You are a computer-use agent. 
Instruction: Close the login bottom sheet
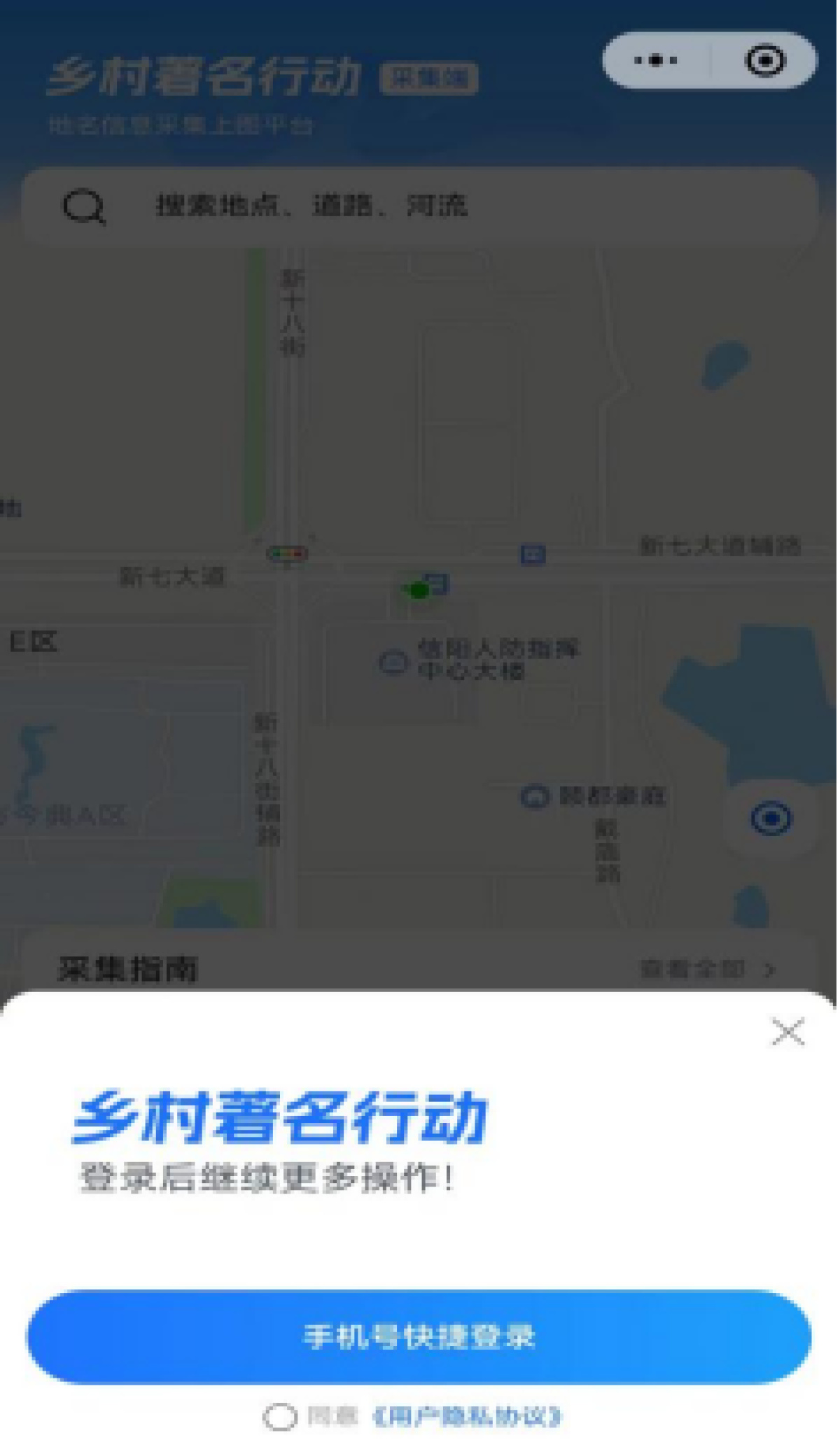tap(788, 1032)
